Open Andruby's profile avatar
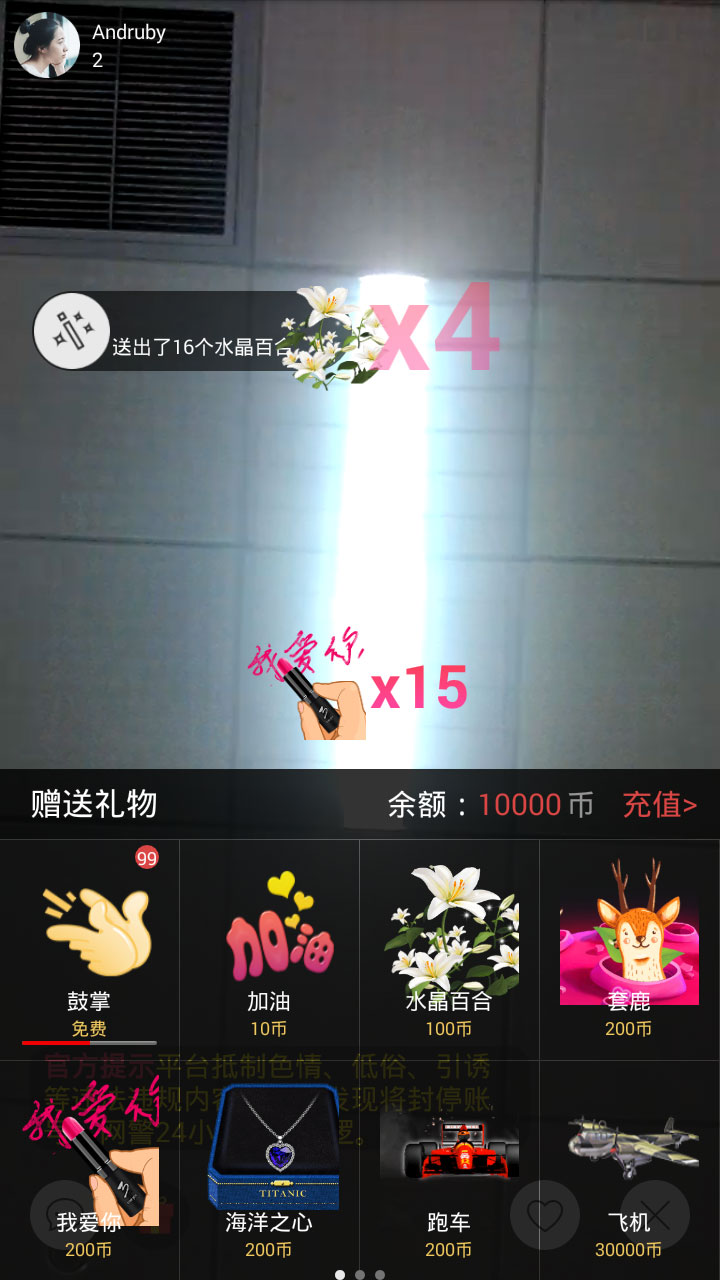 point(48,45)
